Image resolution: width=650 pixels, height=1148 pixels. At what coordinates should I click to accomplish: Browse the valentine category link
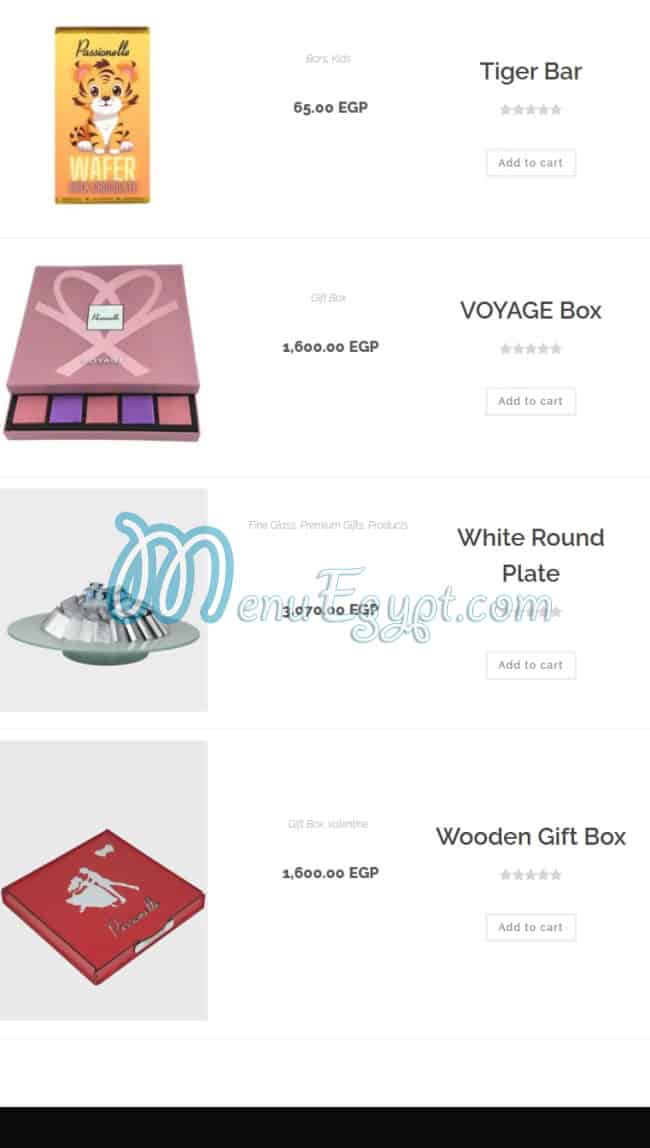348,824
